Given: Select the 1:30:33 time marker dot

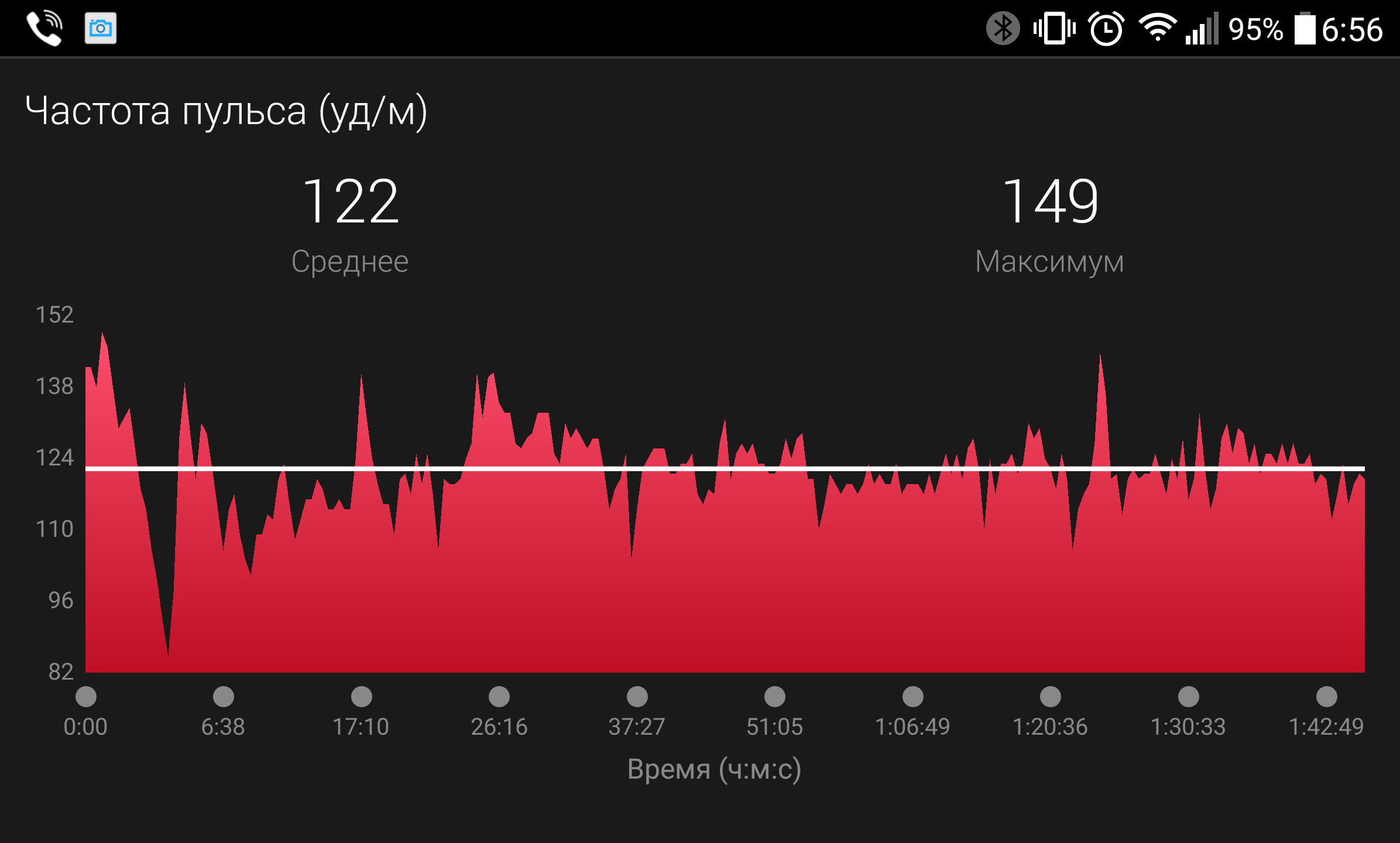Looking at the screenshot, I should coord(1189,697).
